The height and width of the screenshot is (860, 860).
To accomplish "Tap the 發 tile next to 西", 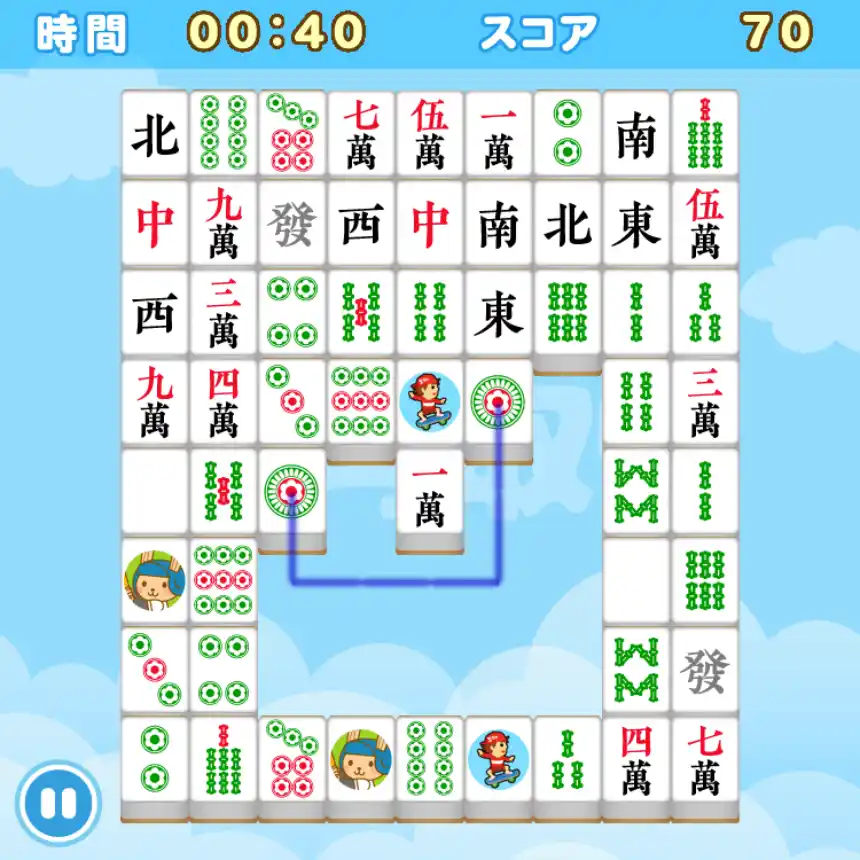I will [292, 225].
